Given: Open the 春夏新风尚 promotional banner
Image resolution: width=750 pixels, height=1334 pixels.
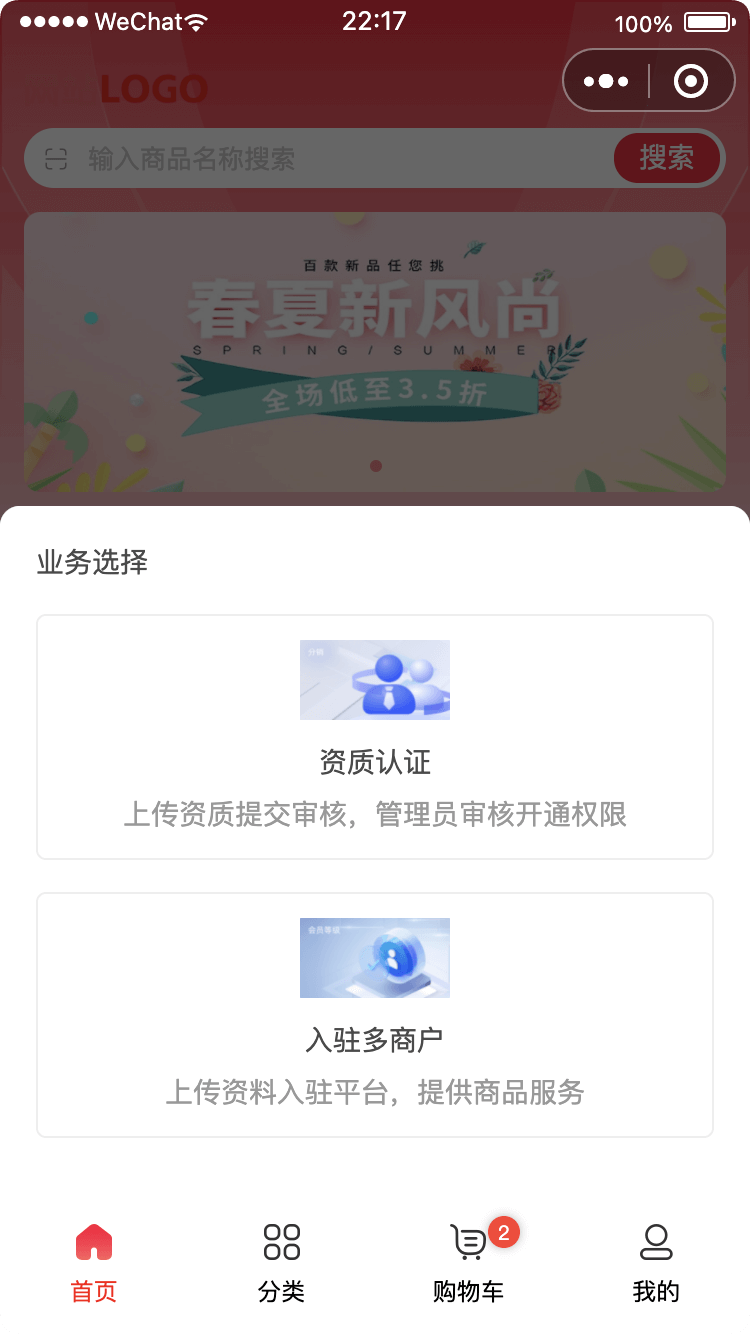Looking at the screenshot, I should tap(375, 352).
